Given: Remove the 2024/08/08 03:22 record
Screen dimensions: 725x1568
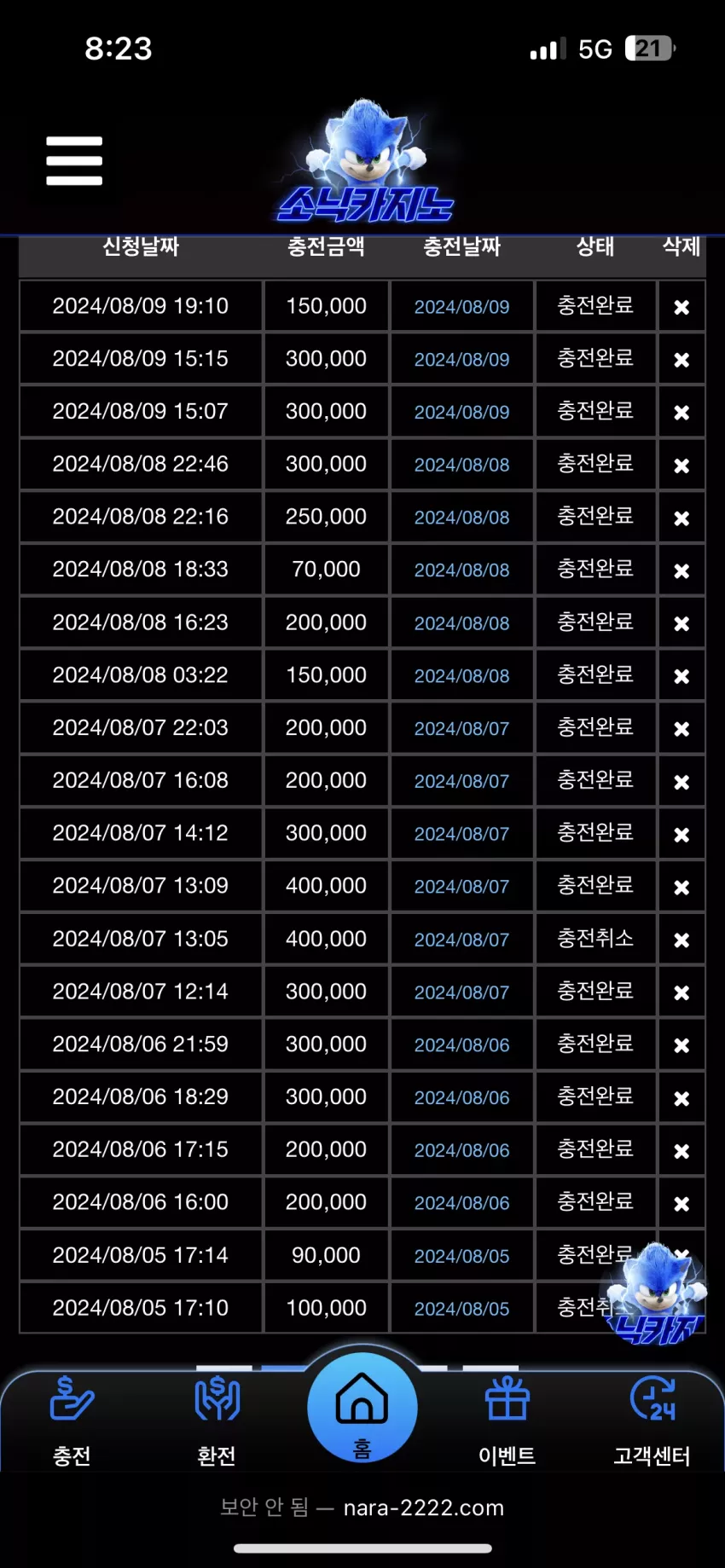Looking at the screenshot, I should tap(681, 676).
